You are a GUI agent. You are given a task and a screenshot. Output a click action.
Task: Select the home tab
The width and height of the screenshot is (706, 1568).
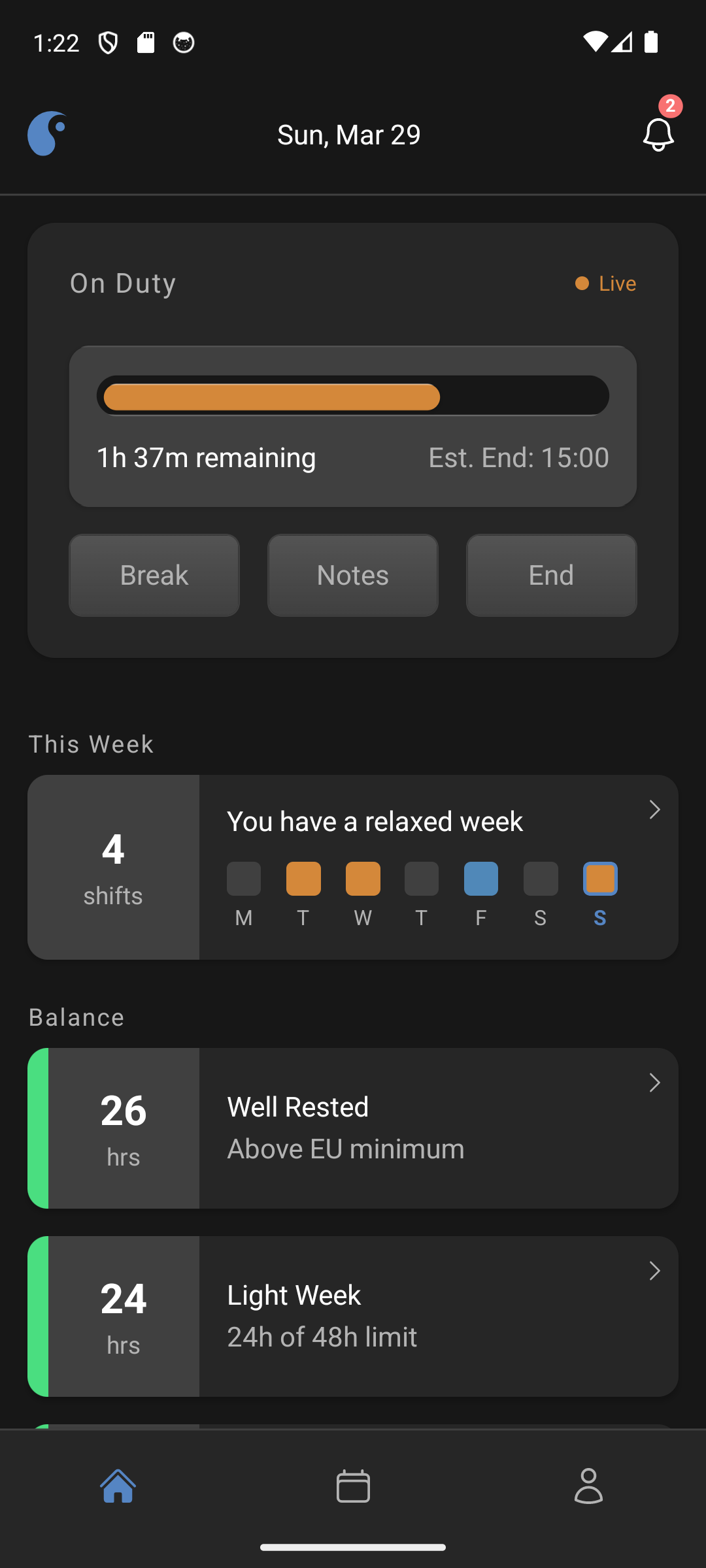pos(118,1486)
